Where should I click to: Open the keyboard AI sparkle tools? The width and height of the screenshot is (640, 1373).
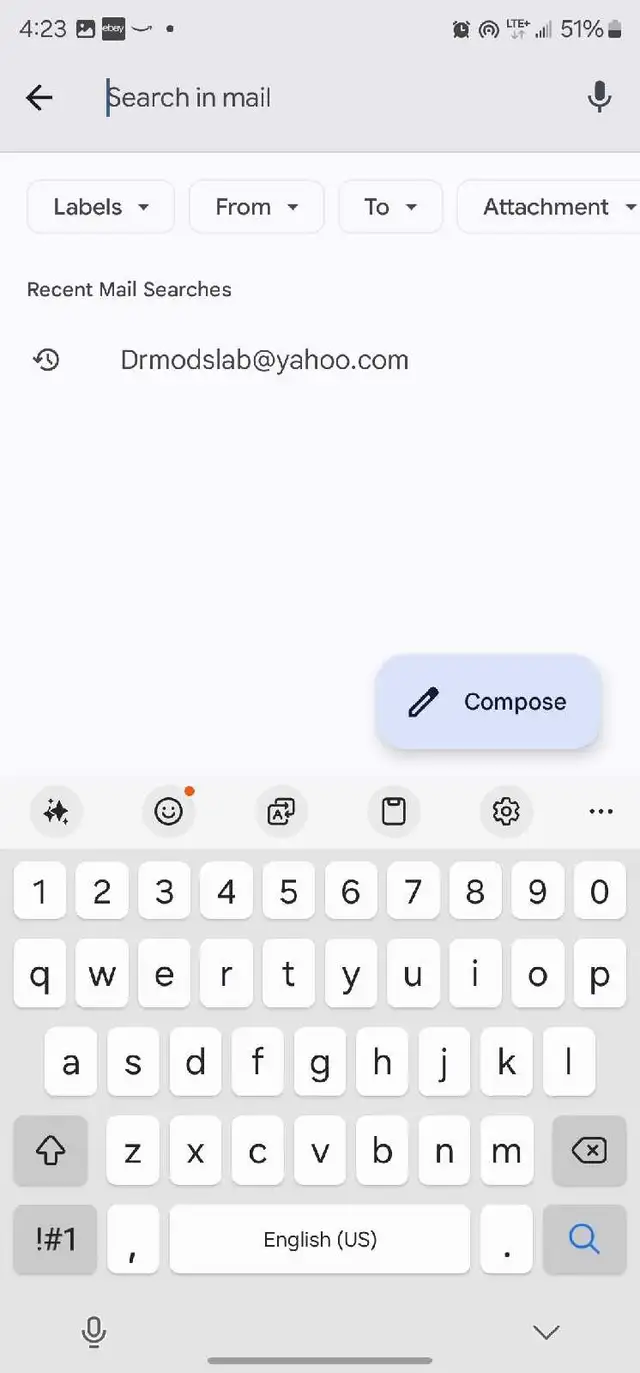point(56,811)
